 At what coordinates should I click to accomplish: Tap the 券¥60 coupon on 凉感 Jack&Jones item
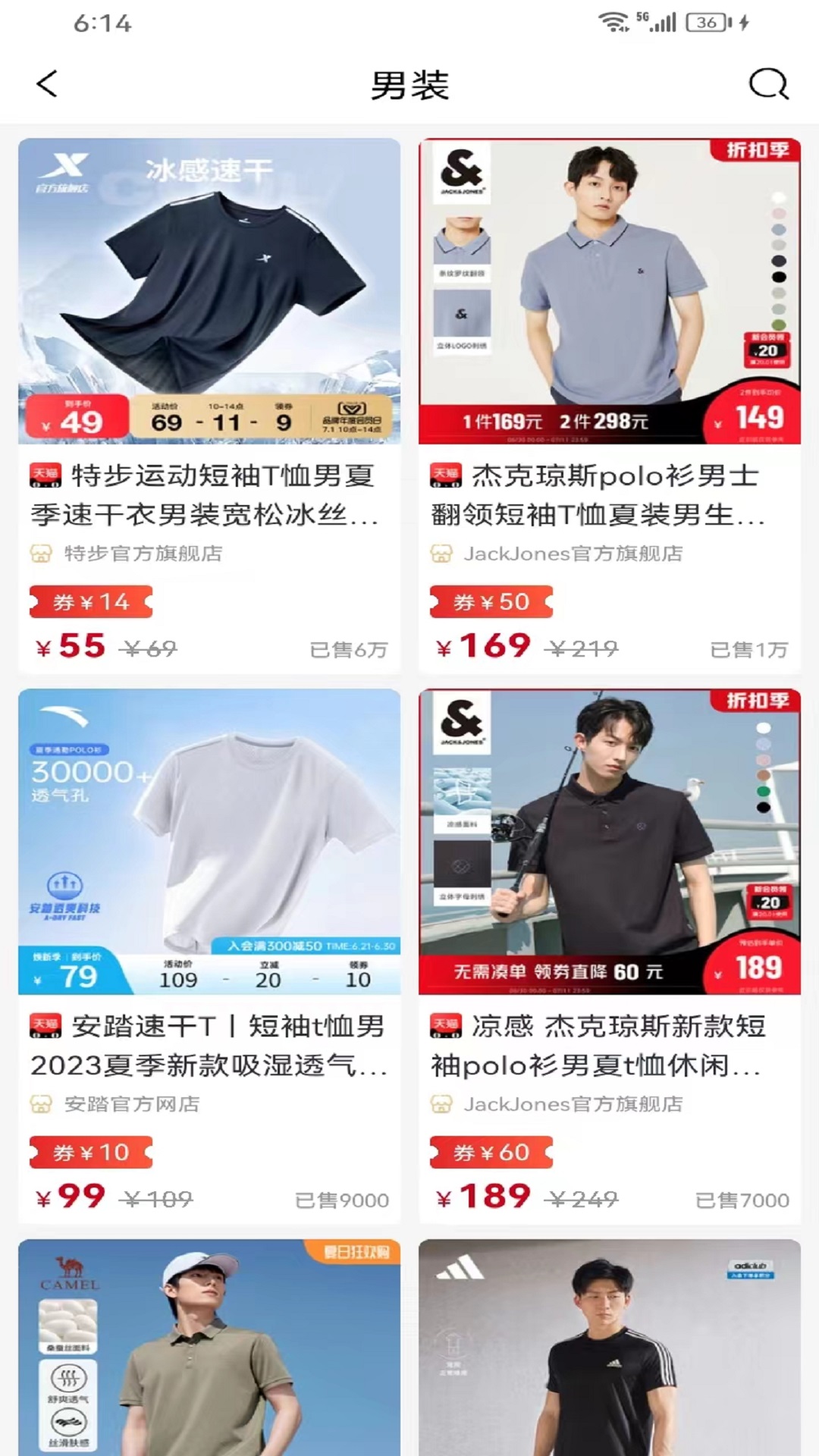(489, 1153)
